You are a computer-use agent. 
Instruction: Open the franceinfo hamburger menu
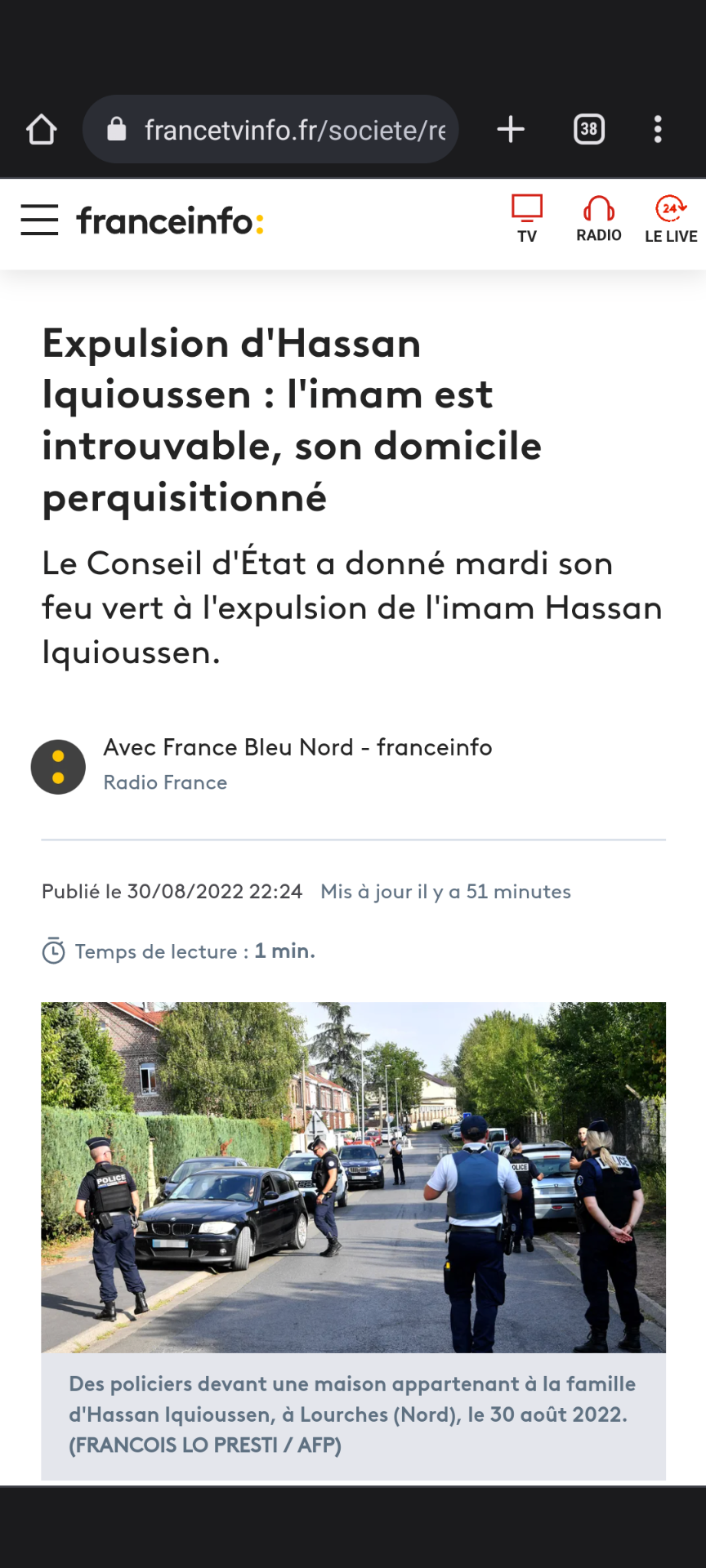point(39,220)
